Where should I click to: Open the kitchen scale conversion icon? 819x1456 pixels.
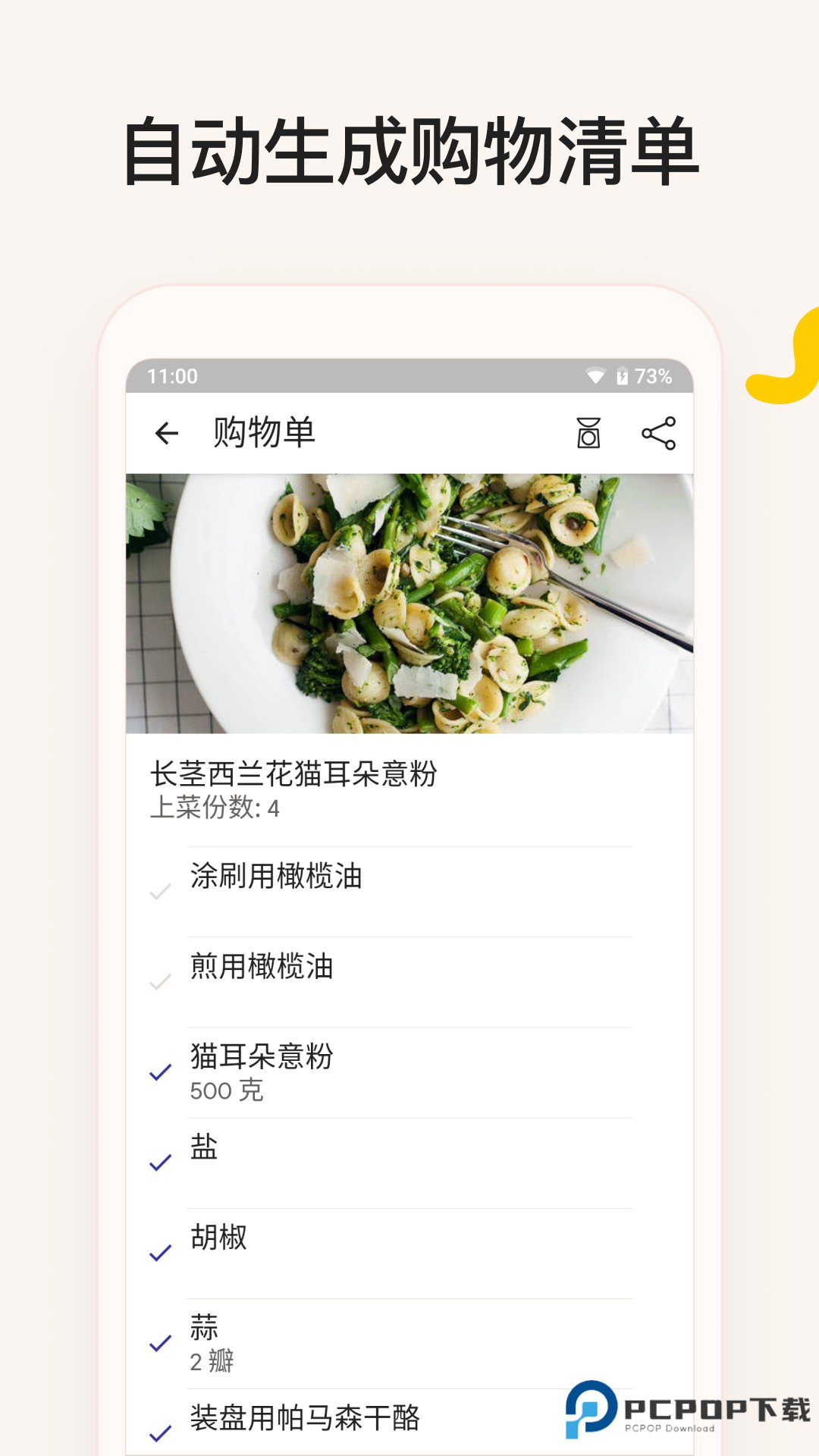pyautogui.click(x=590, y=432)
